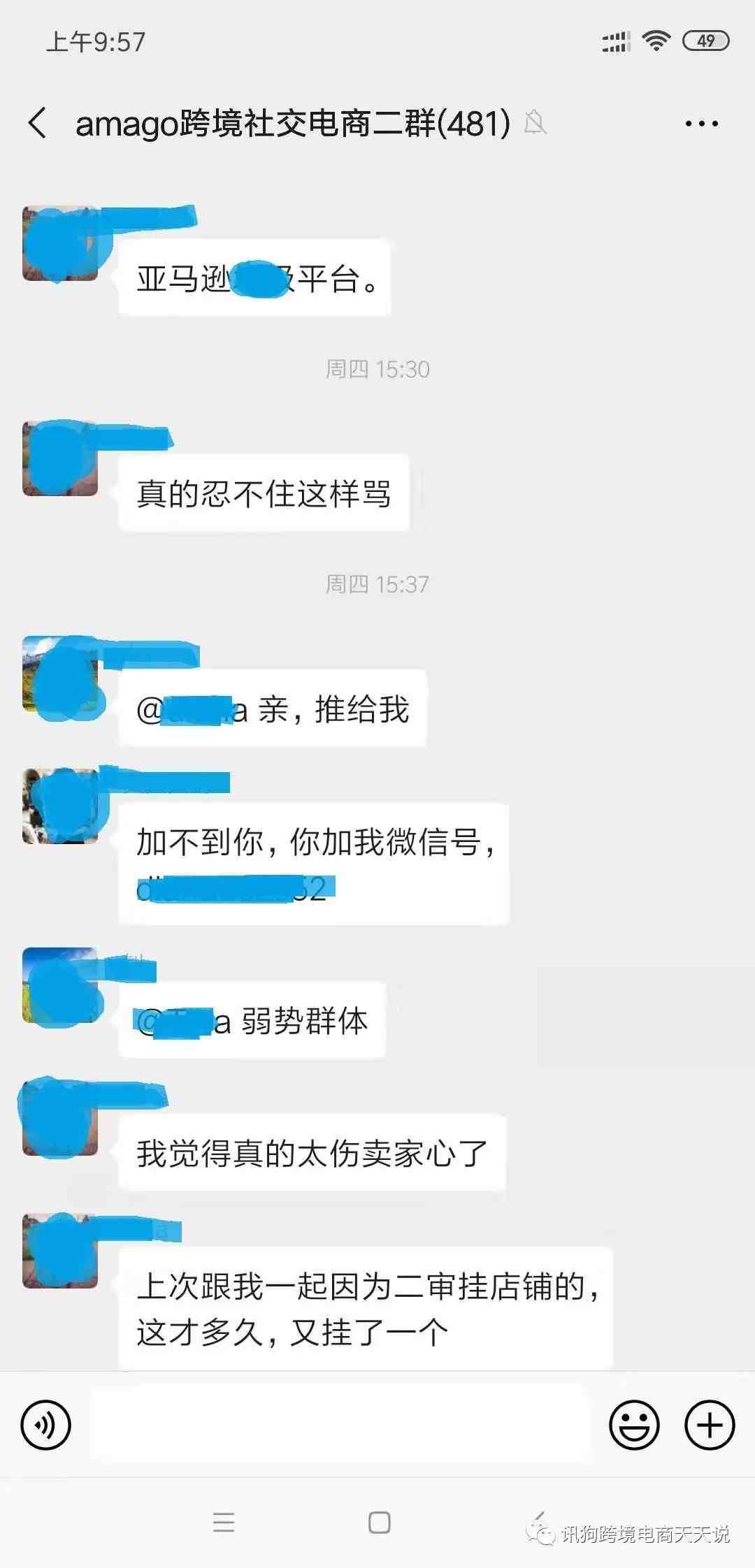Open the plus attachments menu

[x=709, y=1425]
